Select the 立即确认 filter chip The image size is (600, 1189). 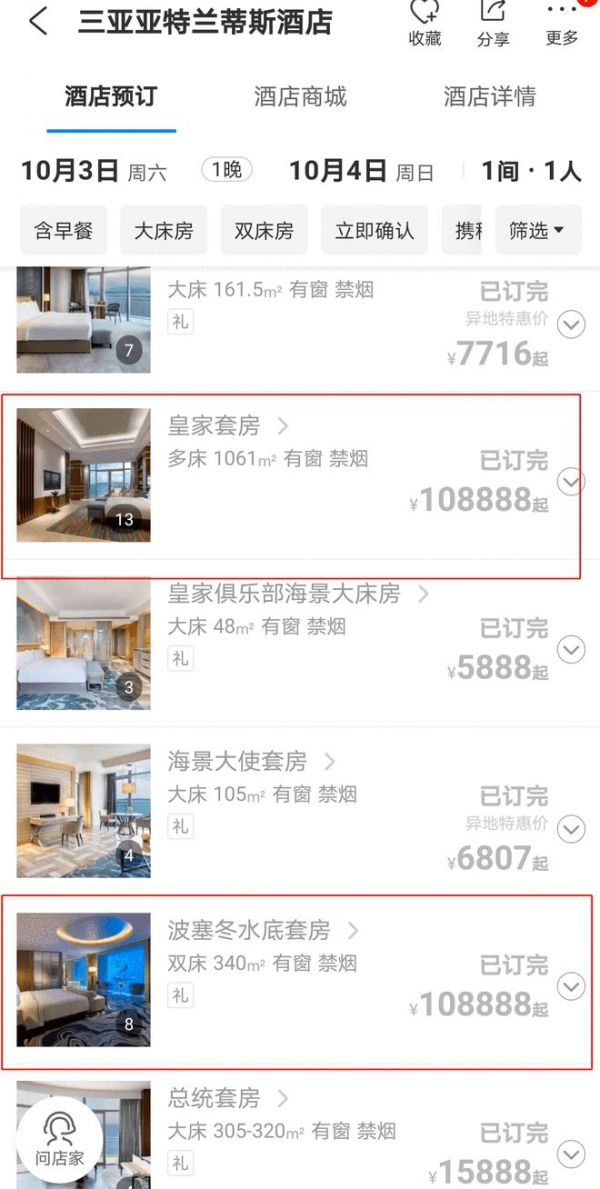374,231
